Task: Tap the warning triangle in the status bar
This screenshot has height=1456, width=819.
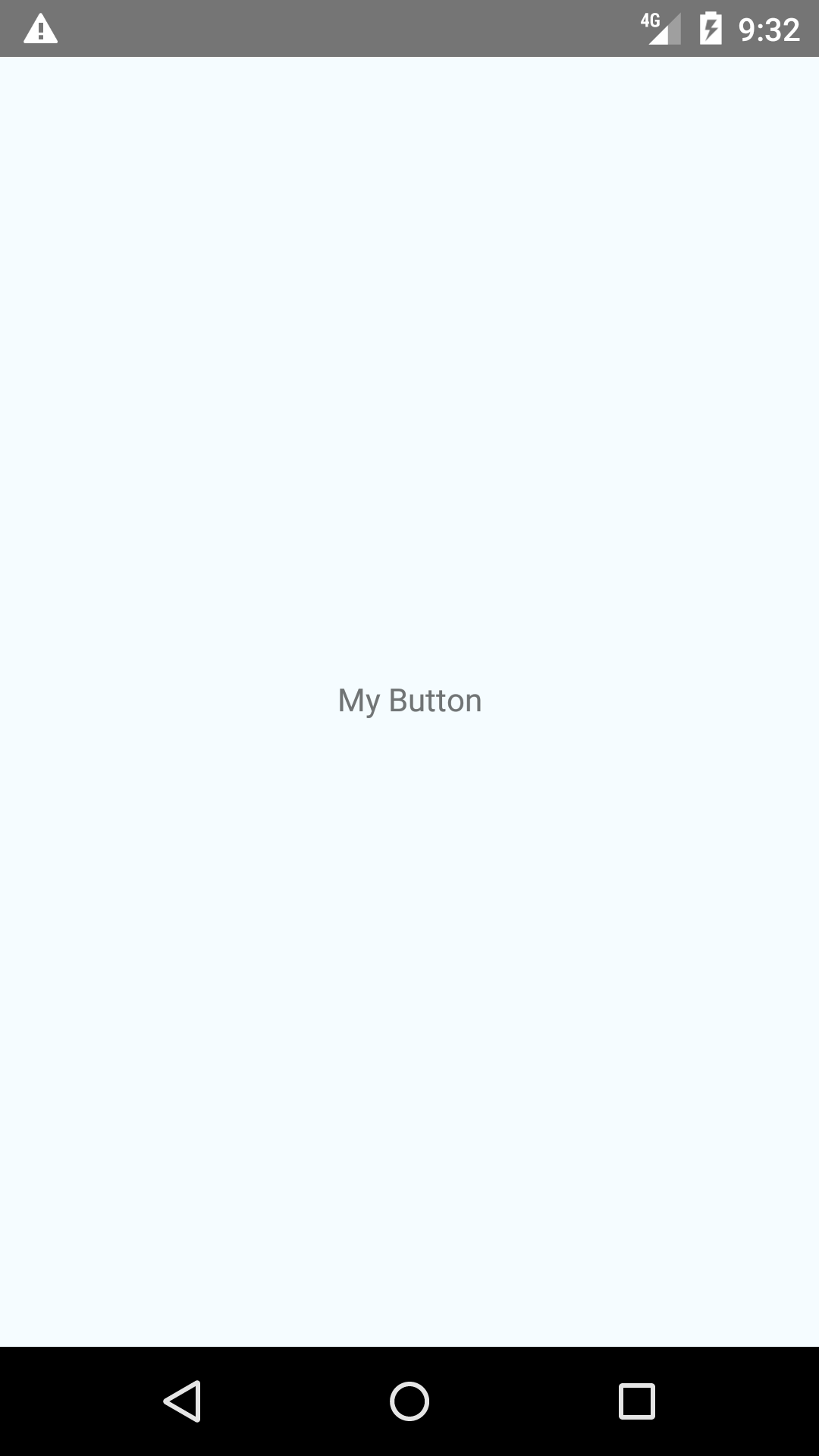Action: click(x=41, y=29)
